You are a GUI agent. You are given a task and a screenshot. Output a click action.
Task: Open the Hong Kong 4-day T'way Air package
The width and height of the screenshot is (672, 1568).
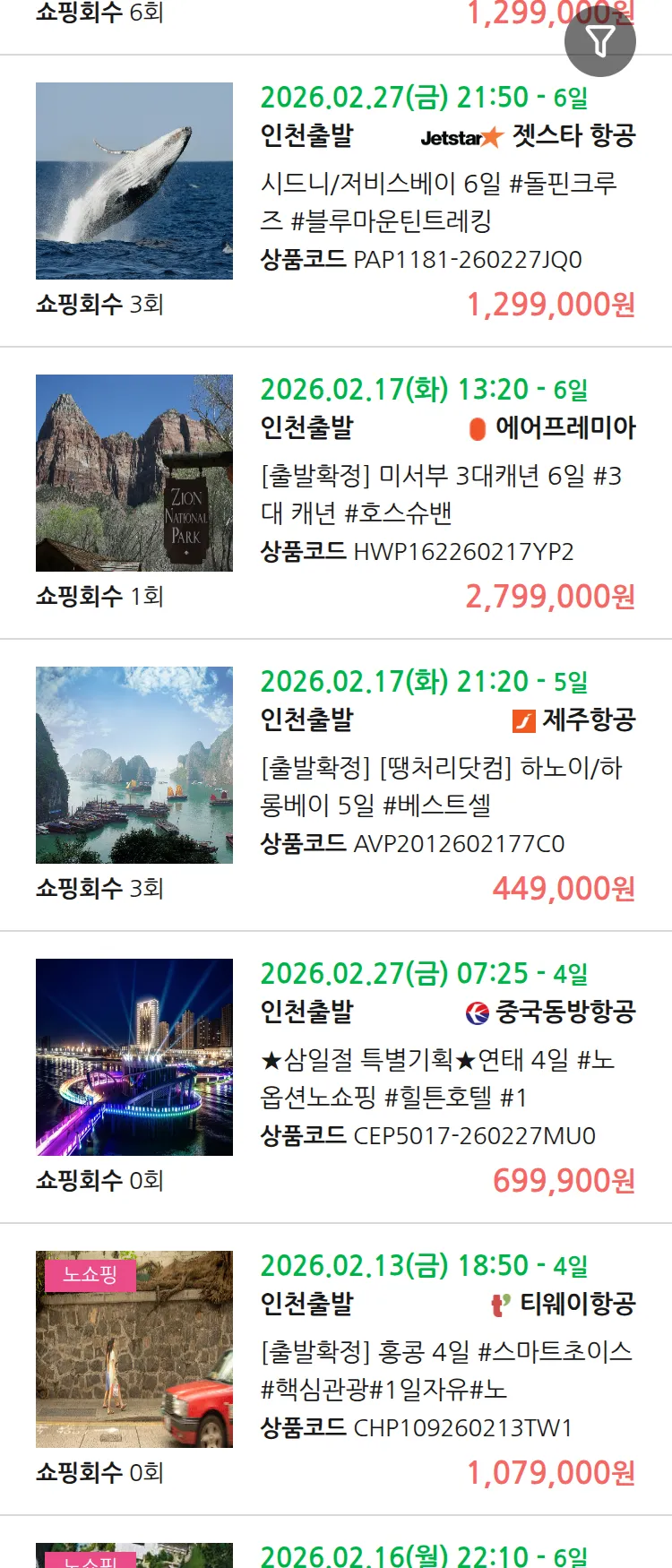(445, 1370)
